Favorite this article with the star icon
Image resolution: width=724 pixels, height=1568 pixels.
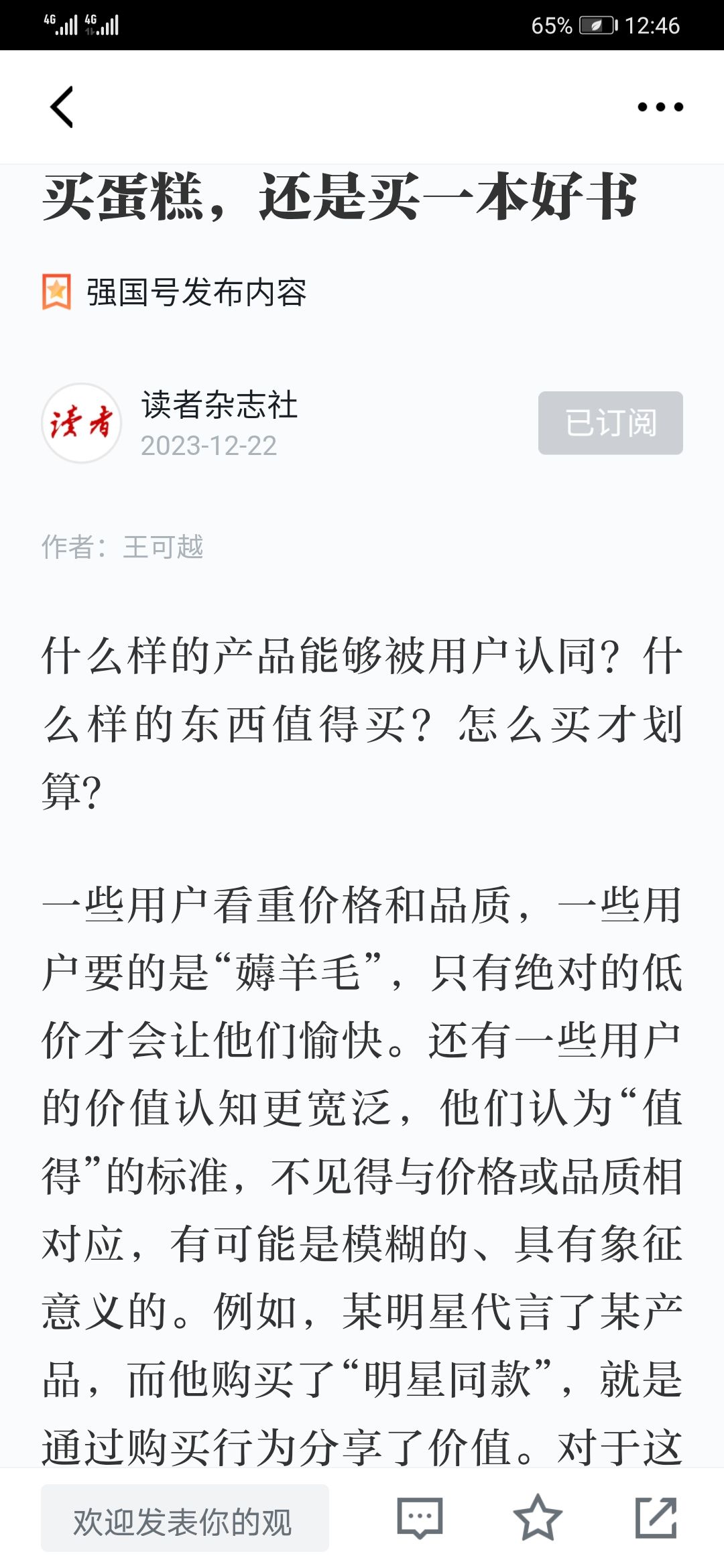pyautogui.click(x=538, y=1518)
